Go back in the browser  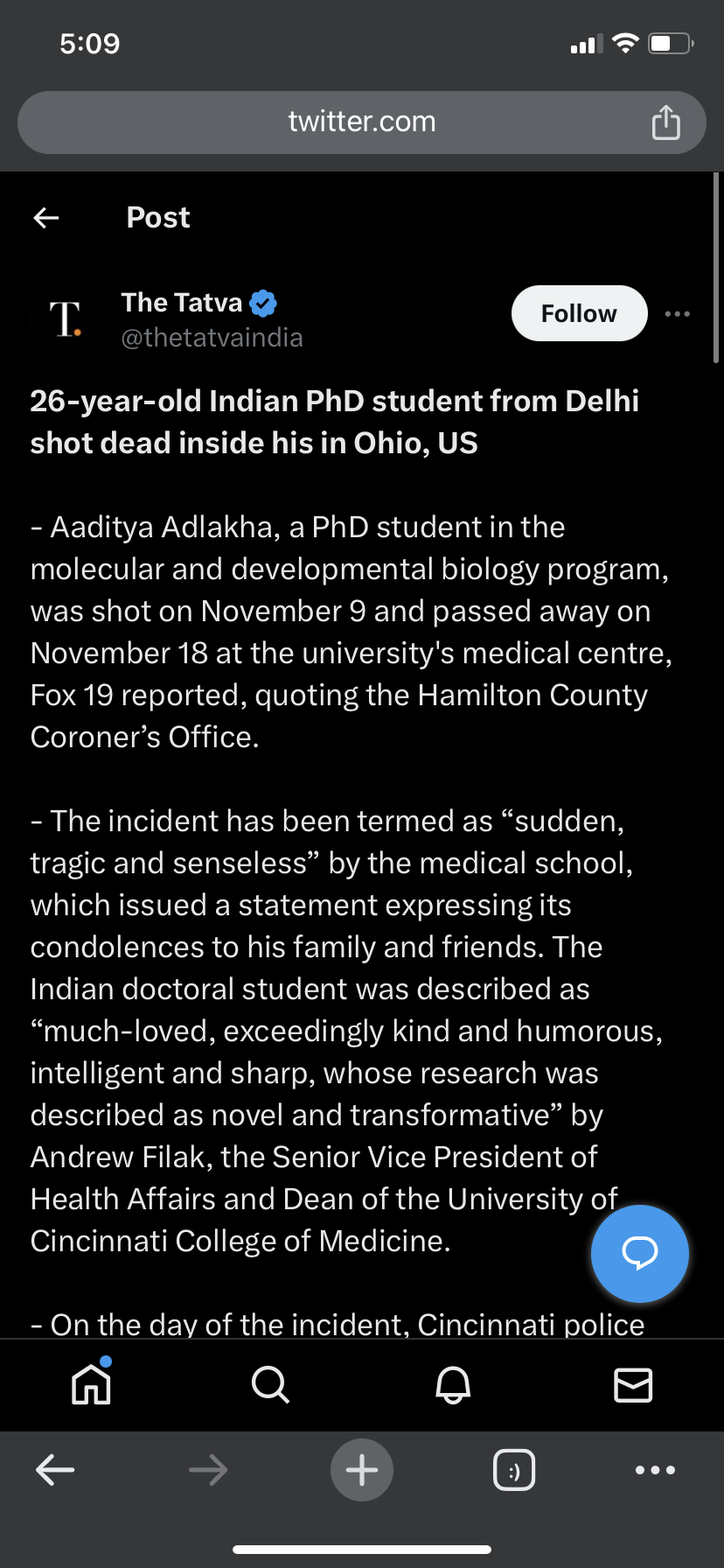point(55,1470)
